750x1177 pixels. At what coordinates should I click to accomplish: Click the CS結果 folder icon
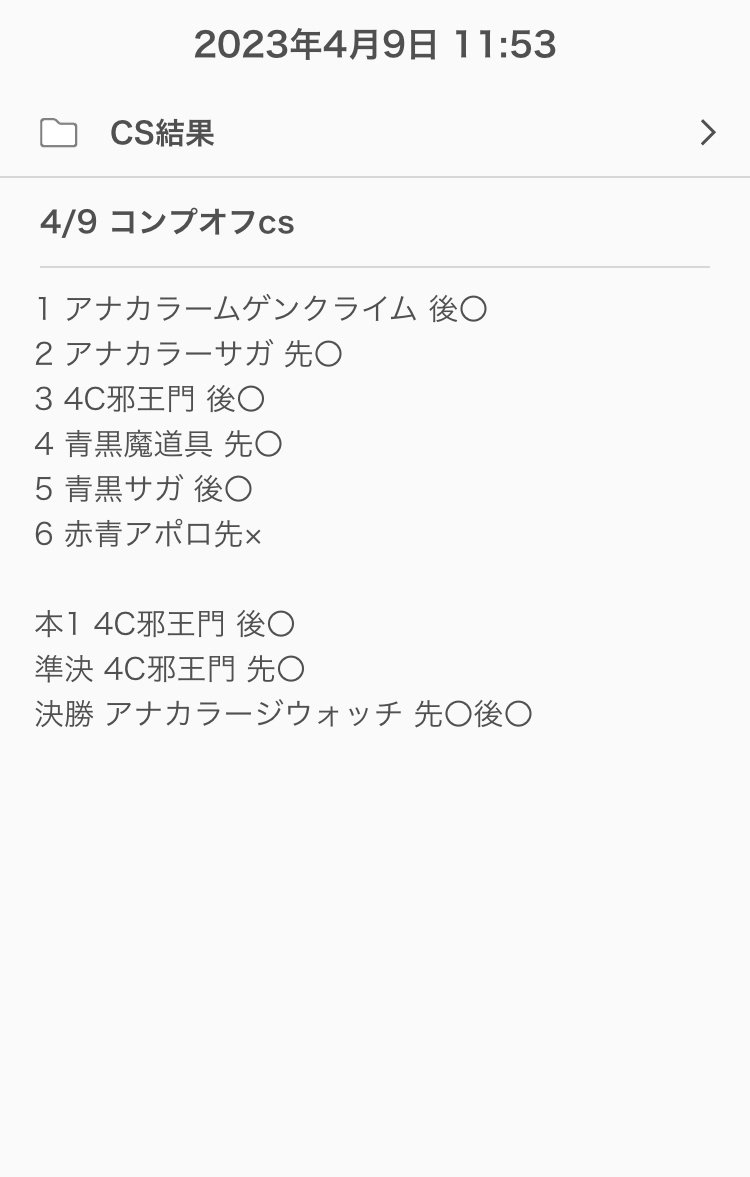(x=59, y=132)
